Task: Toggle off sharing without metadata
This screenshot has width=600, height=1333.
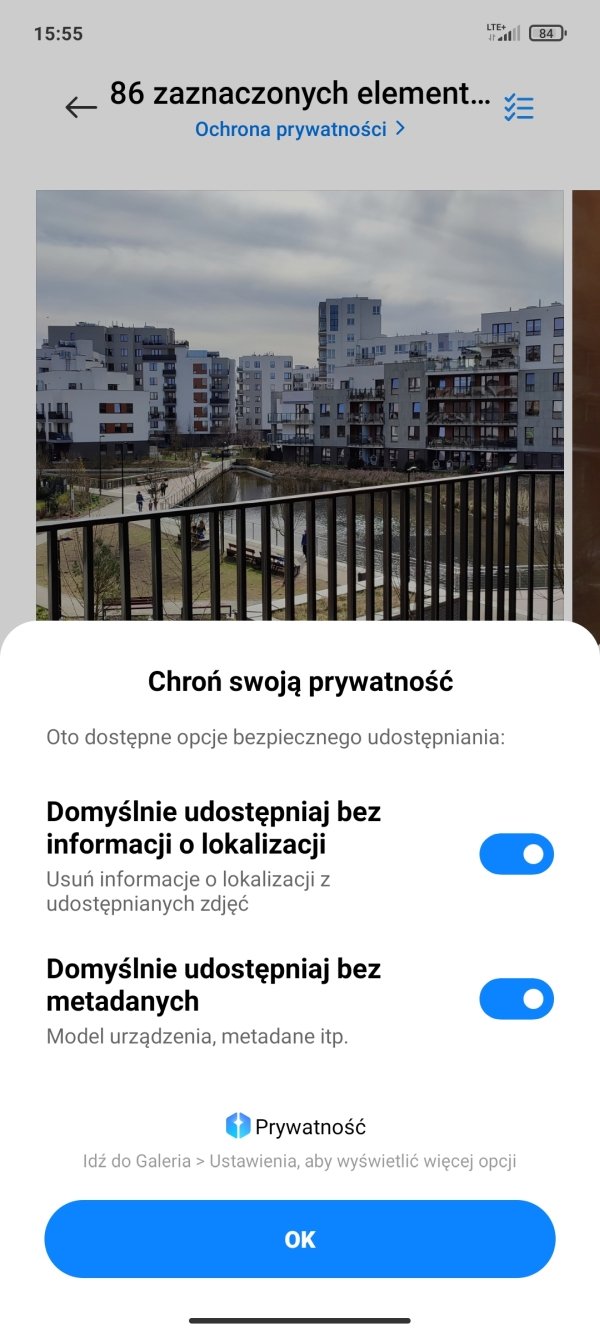Action: (516, 998)
